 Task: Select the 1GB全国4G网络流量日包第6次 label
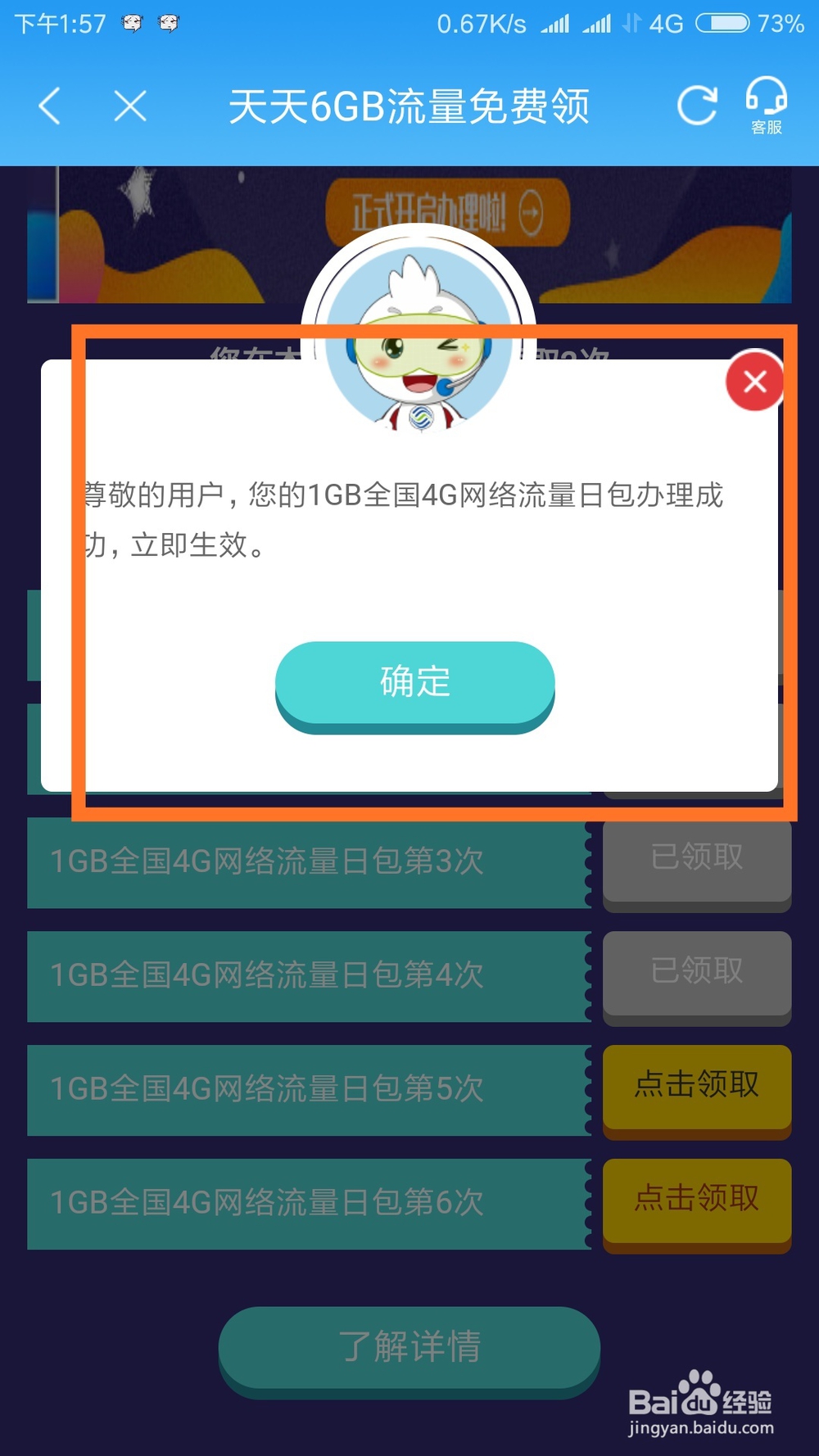266,1204
